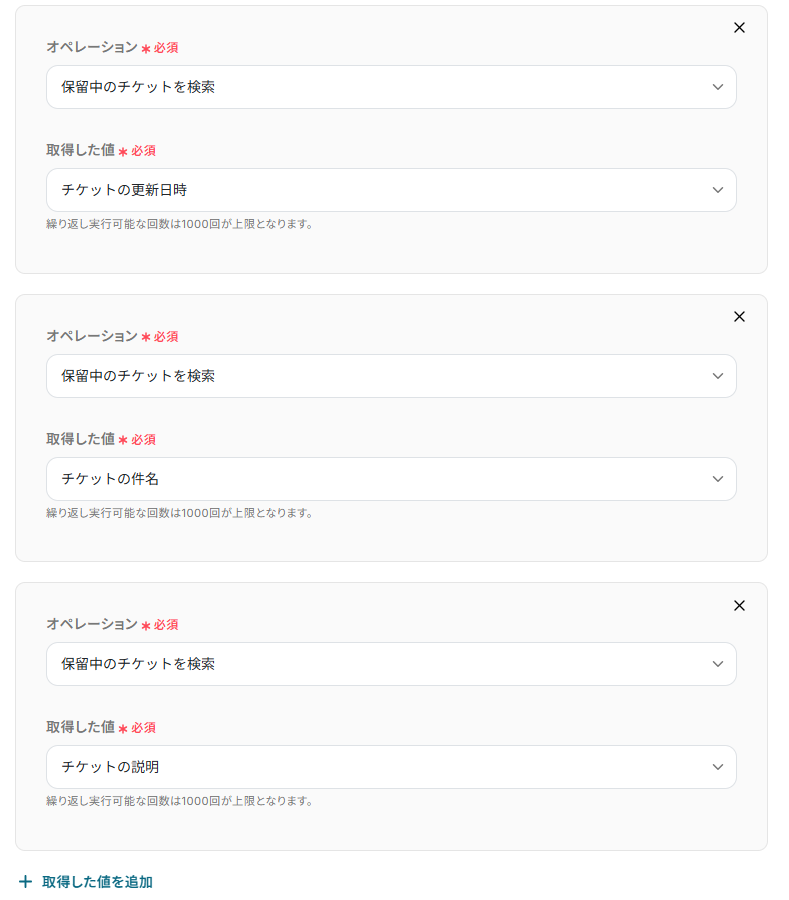Expand the チケットの説明 value dropdown
The width and height of the screenshot is (789, 900).
(390, 767)
